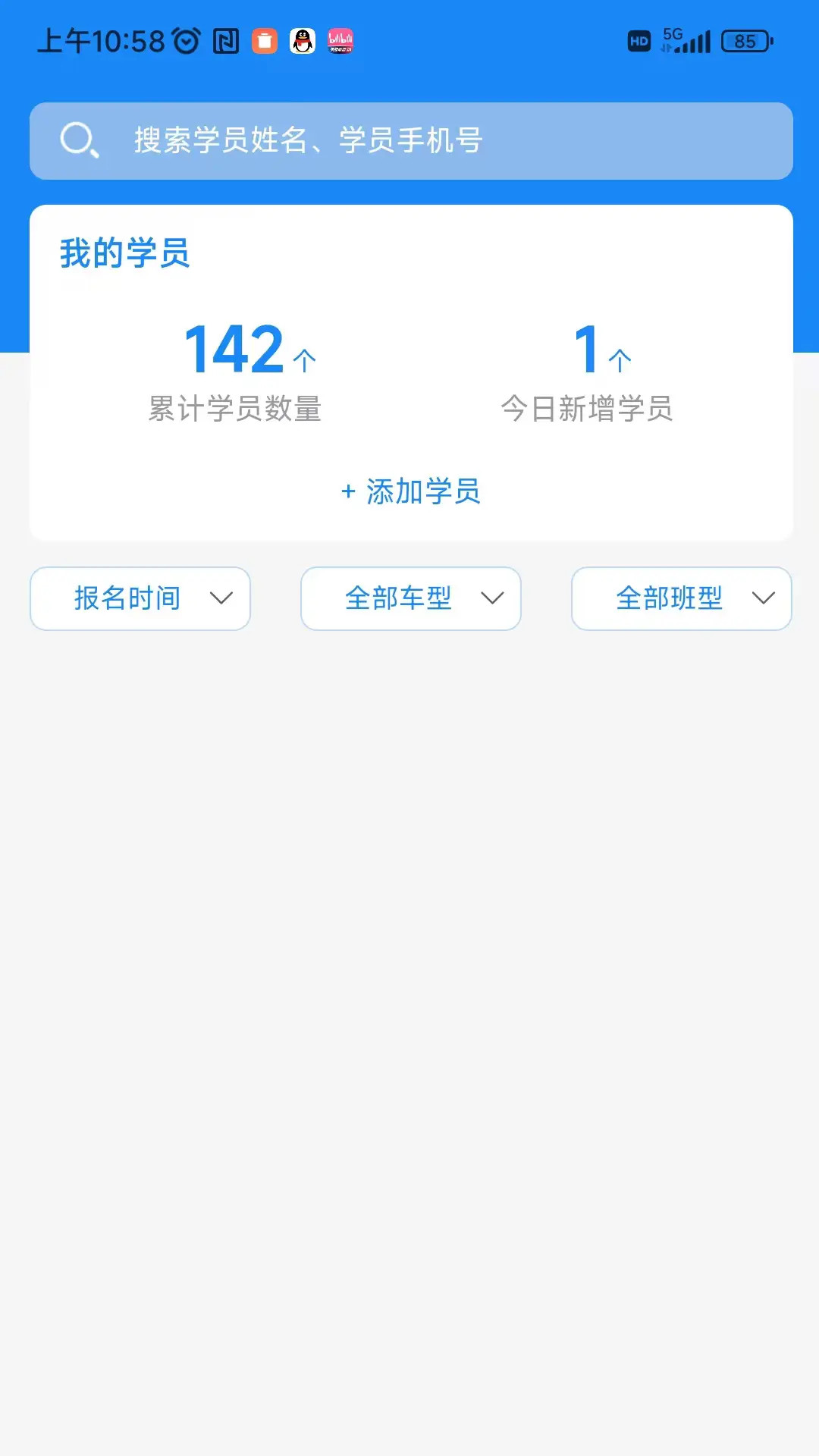Screen dimensions: 819x1456
Task: Expand the 报名时间 filter dropdown
Action: (140, 598)
